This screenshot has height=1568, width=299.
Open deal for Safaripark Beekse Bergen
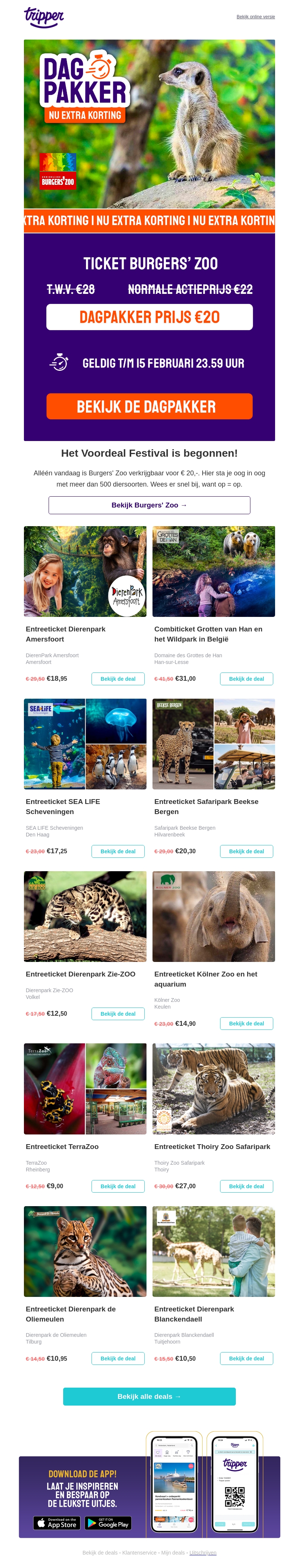click(246, 851)
